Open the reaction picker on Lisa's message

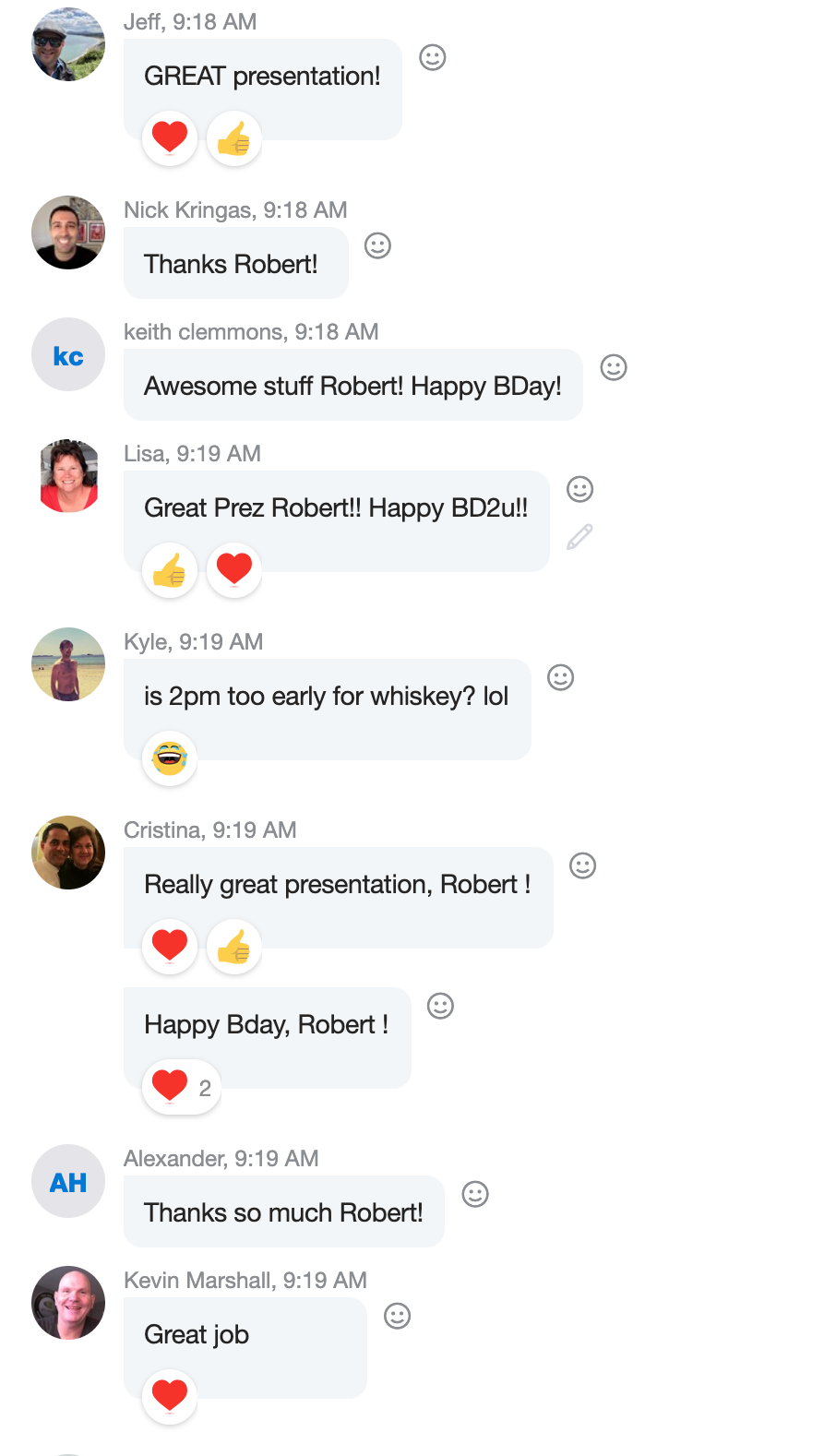click(x=579, y=489)
